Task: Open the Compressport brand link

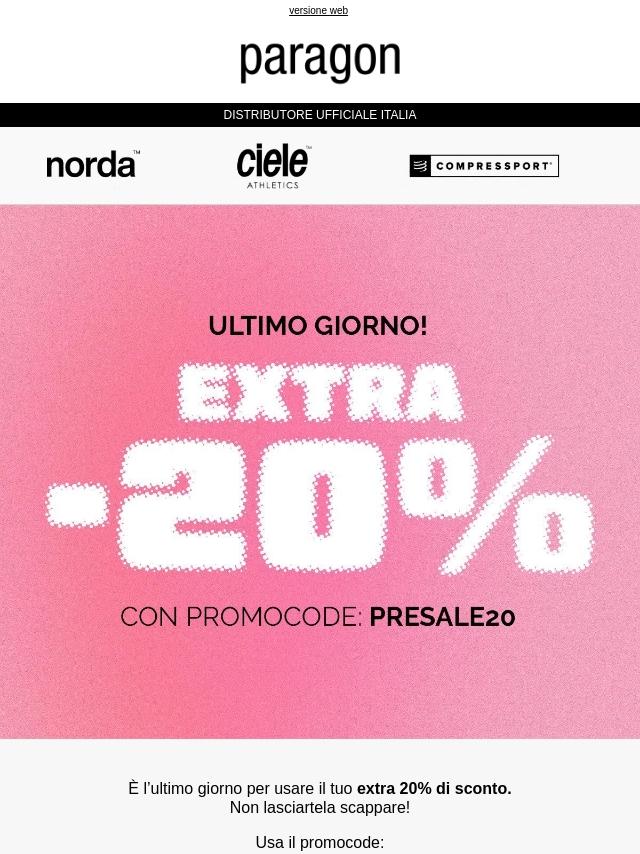Action: [x=484, y=166]
